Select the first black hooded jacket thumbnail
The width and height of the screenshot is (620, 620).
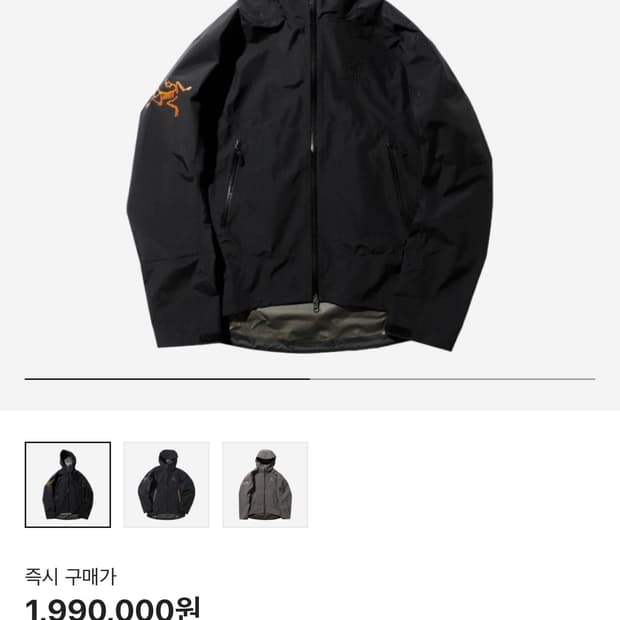68,485
